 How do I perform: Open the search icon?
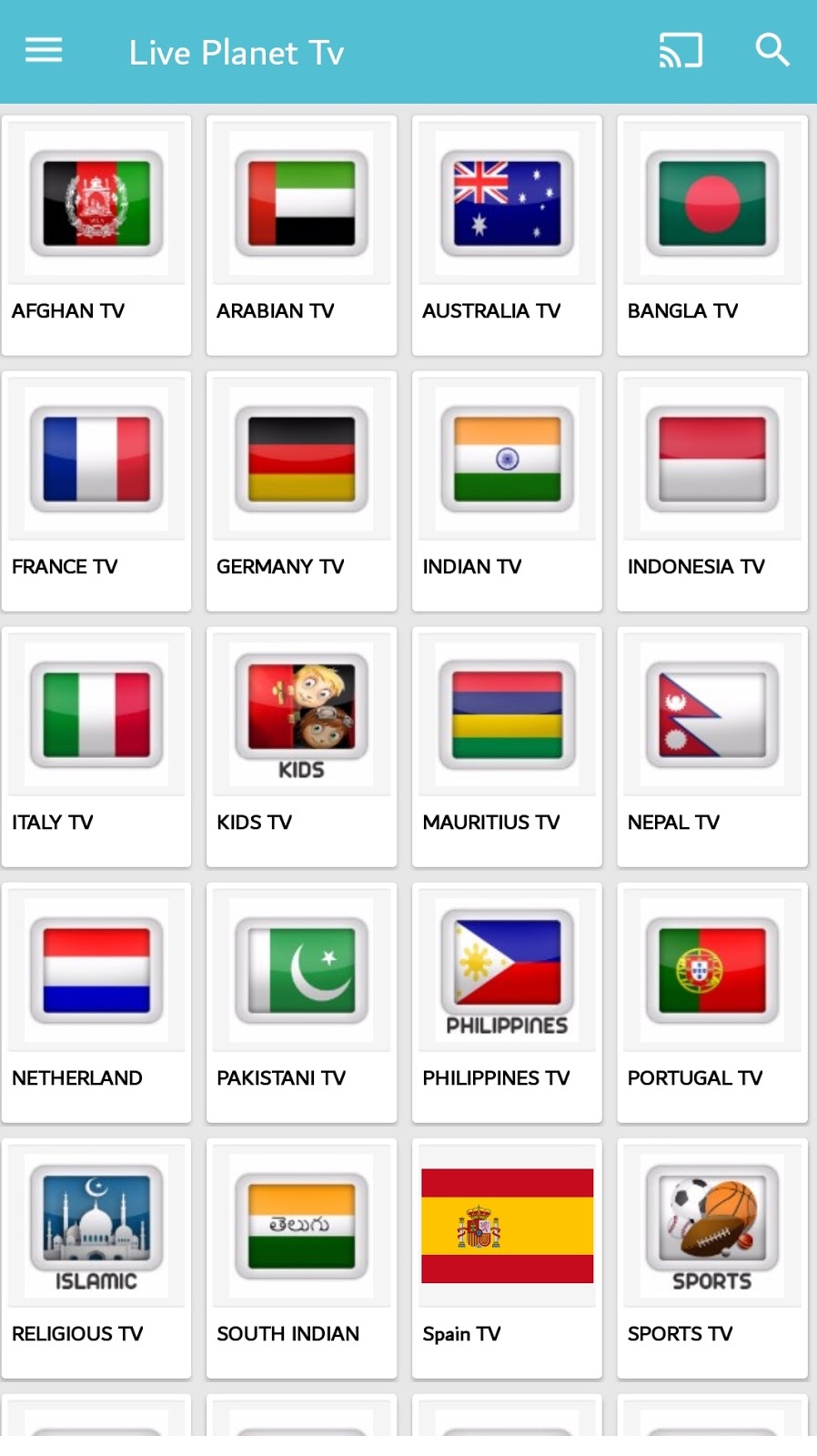tap(772, 51)
